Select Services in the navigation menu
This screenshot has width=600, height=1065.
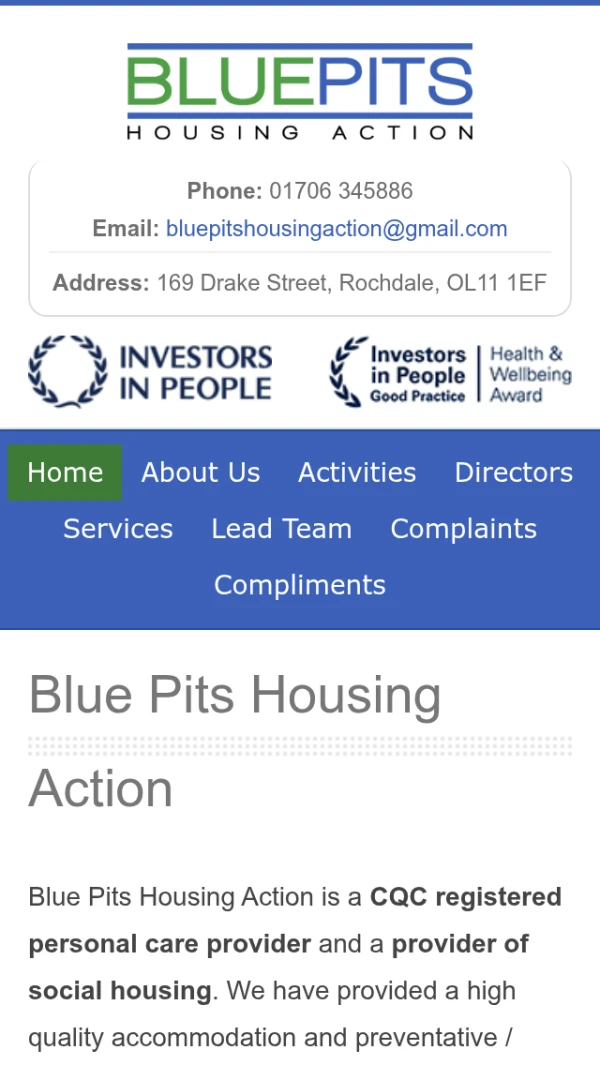118,529
